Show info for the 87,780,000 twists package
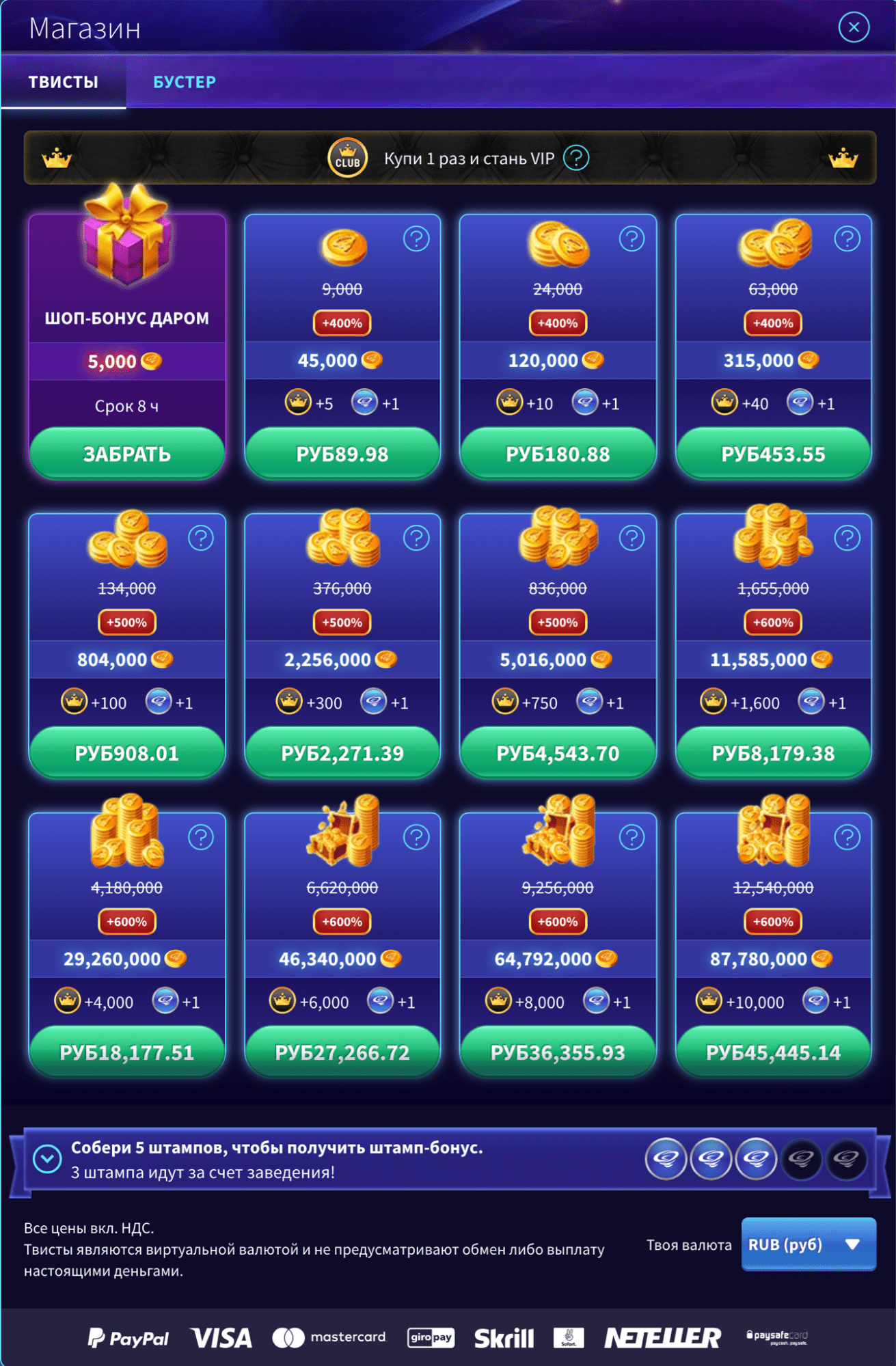This screenshot has width=896, height=1366. coord(847,837)
